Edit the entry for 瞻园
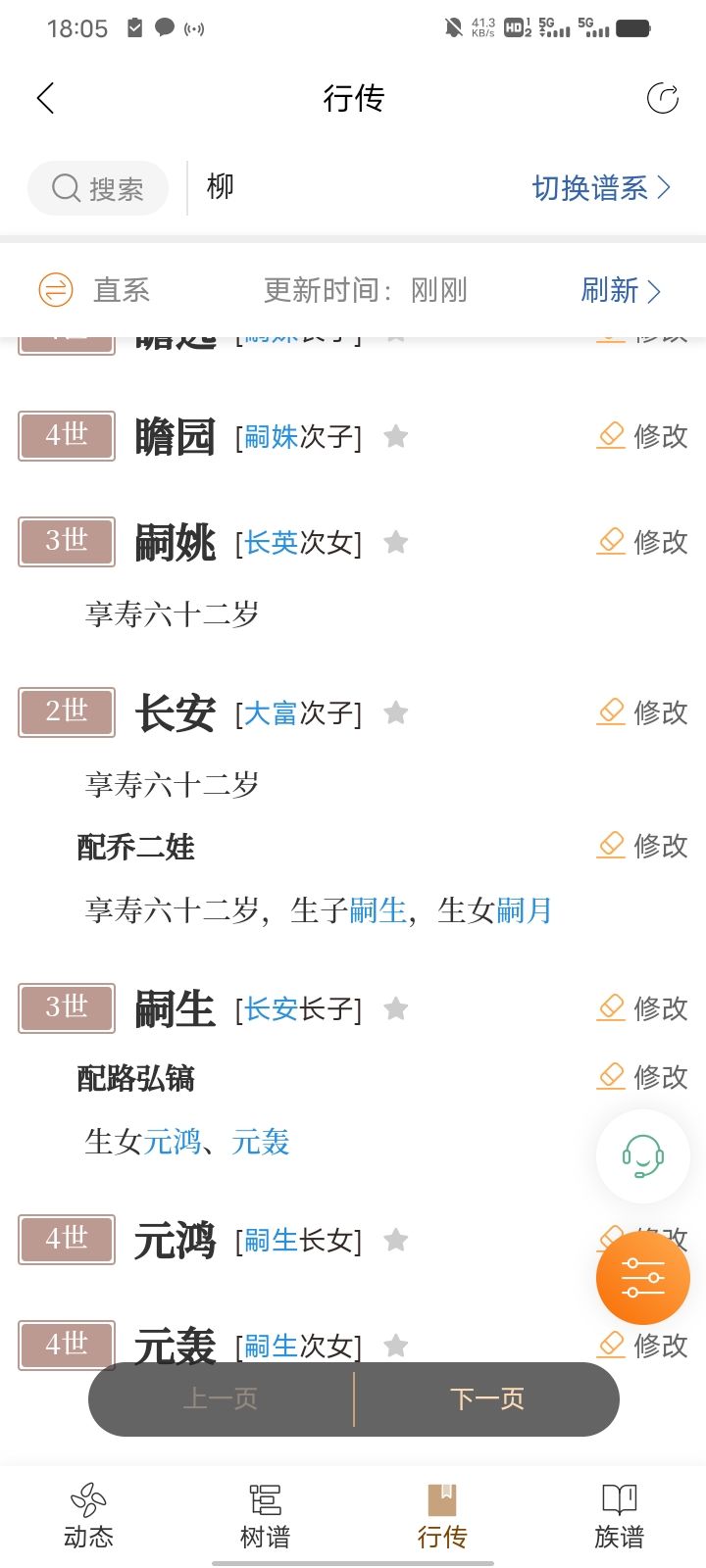 click(x=642, y=436)
